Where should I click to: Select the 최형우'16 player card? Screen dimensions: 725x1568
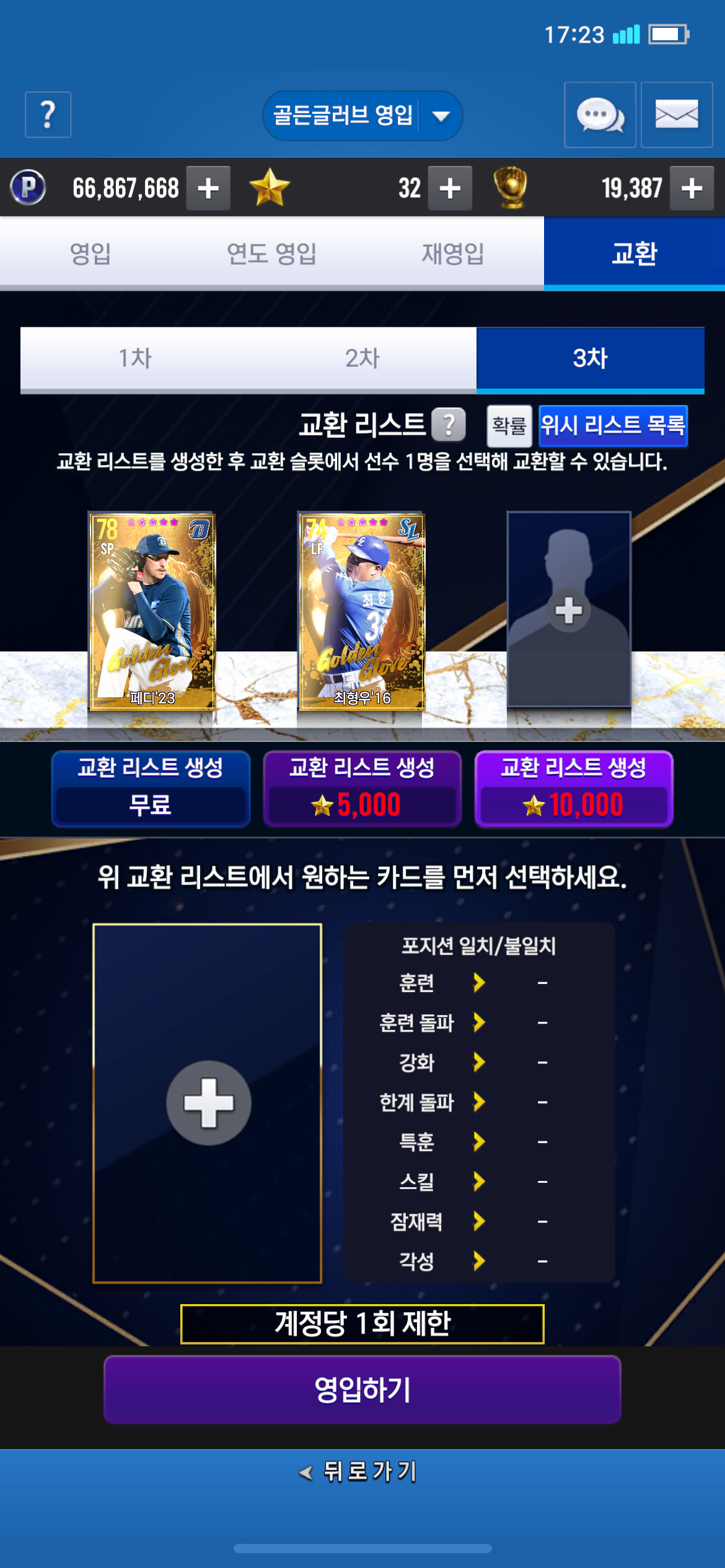click(361, 611)
